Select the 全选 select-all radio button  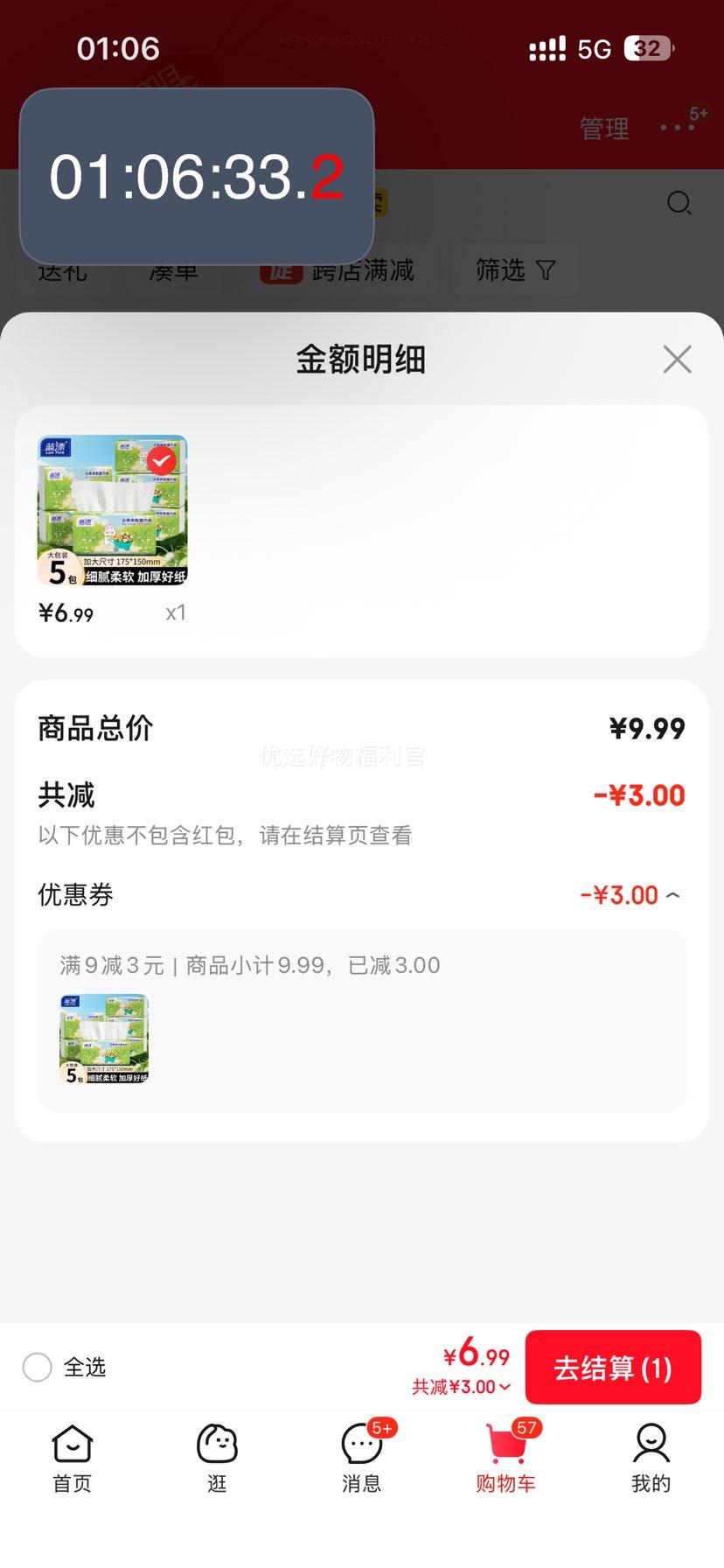[38, 1367]
